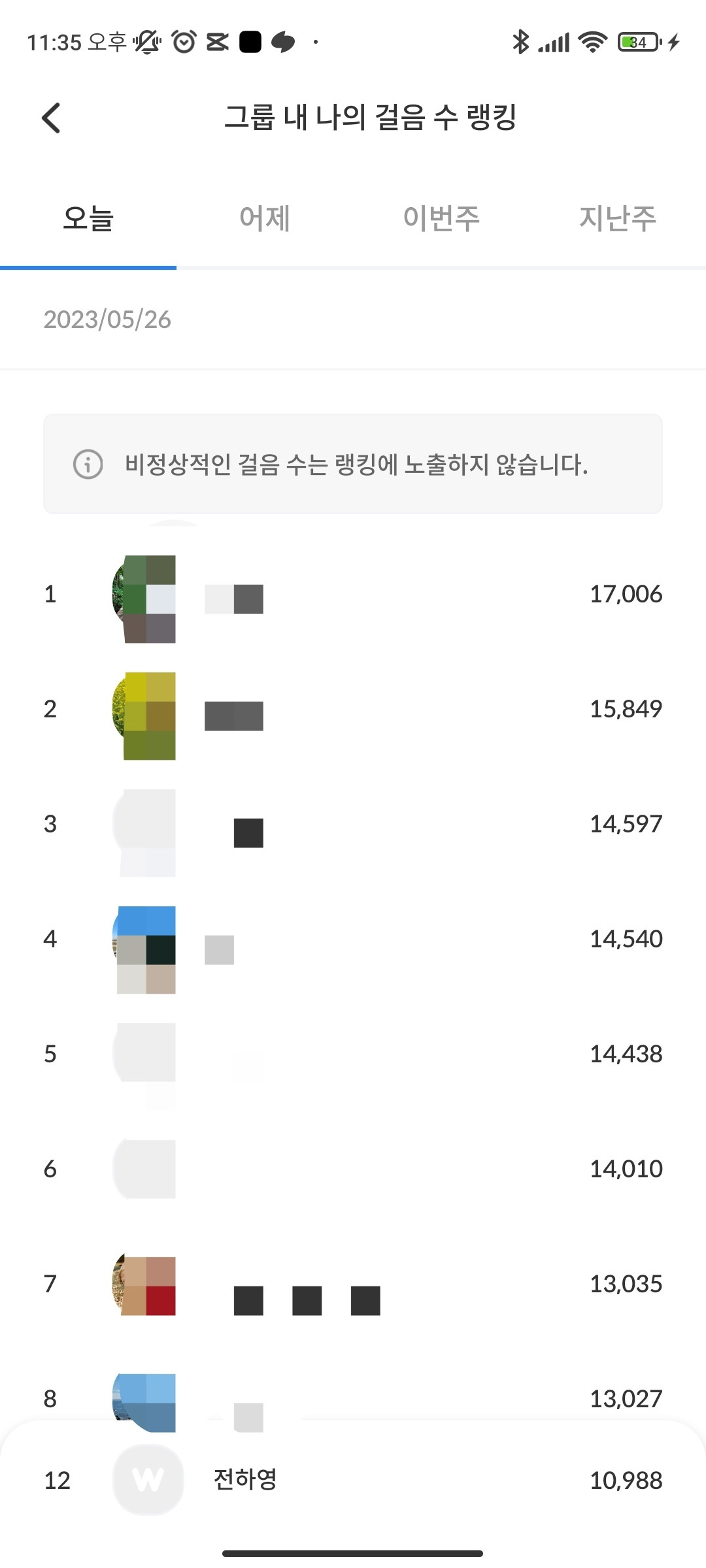The height and width of the screenshot is (1568, 706).
Task: Tap the back arrow to leave ranking screen
Action: click(x=52, y=118)
